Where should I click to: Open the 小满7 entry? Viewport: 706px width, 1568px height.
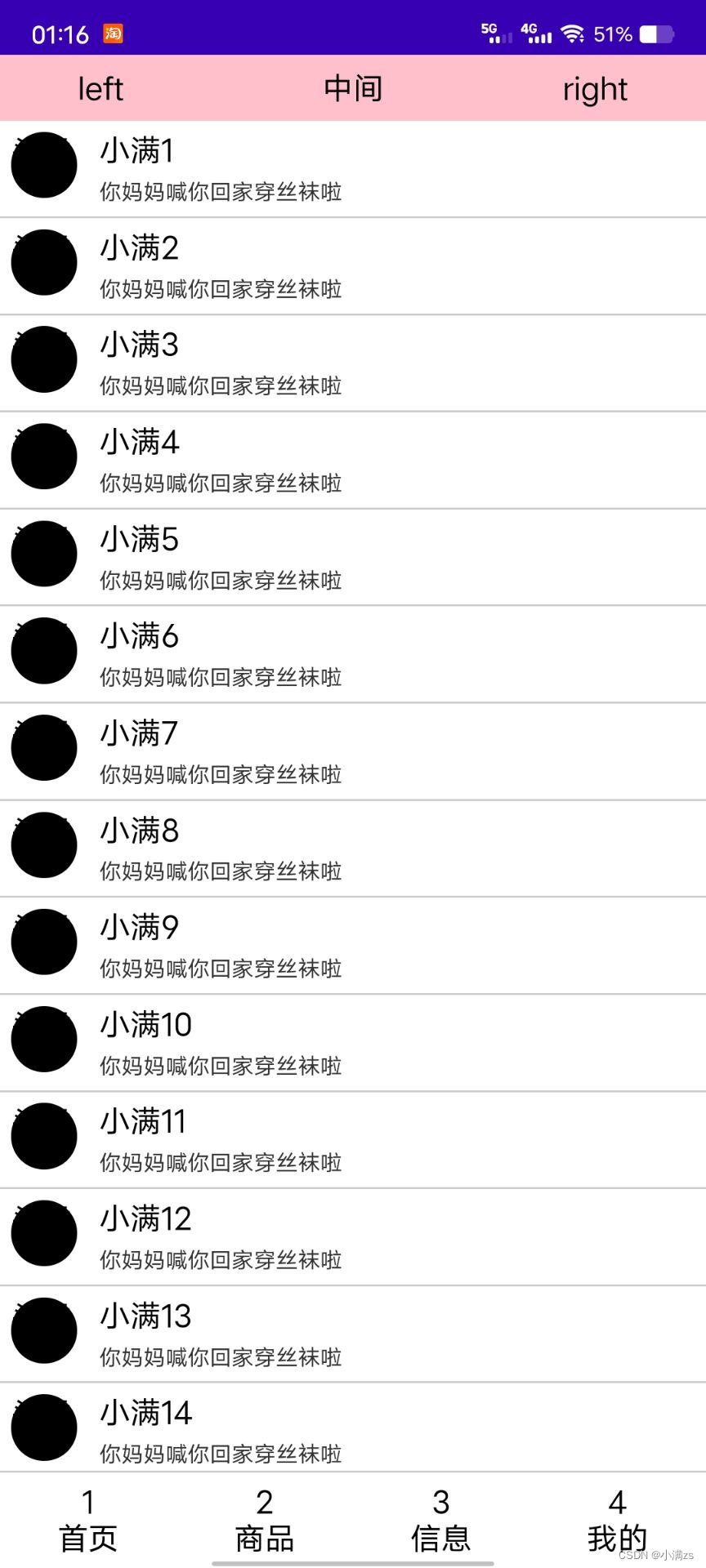353,751
